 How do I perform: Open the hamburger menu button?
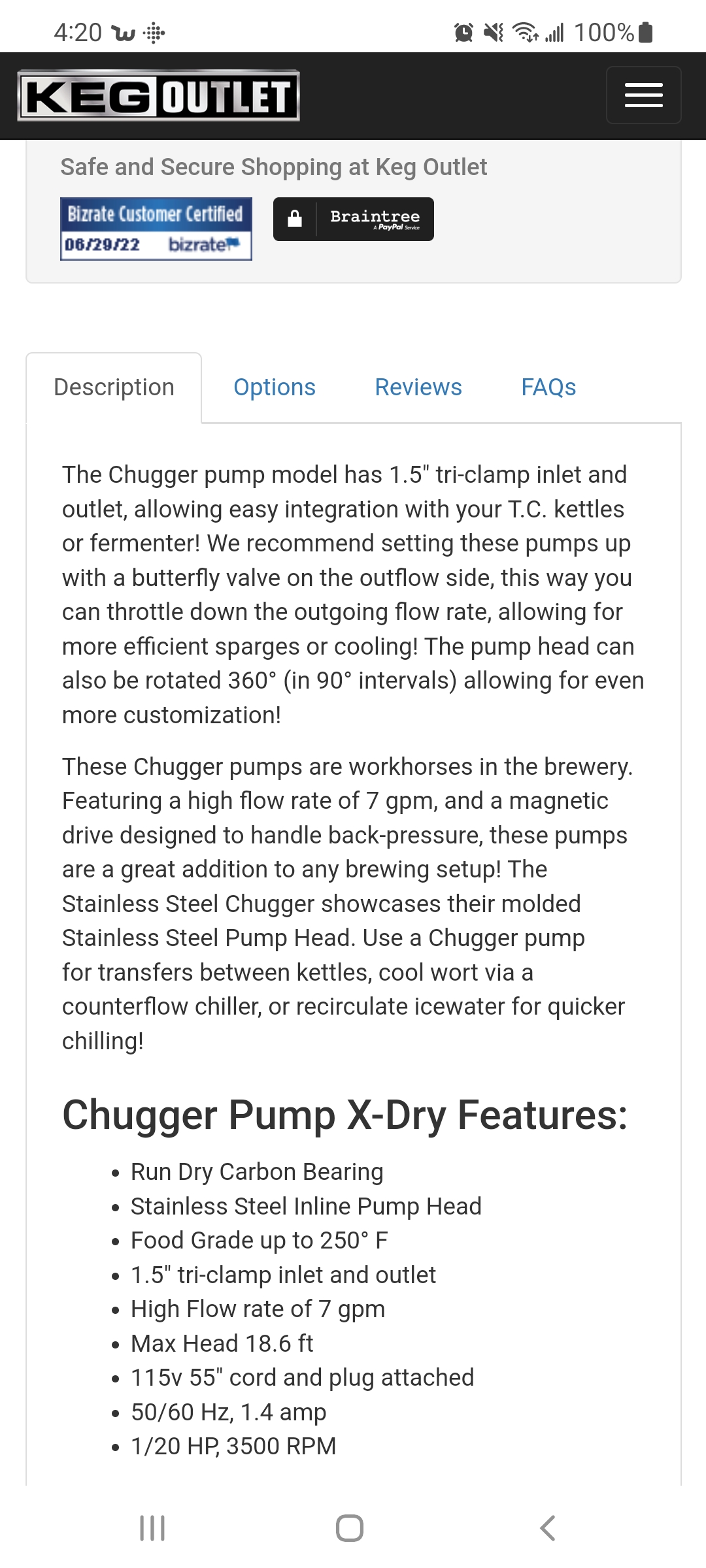pyautogui.click(x=643, y=95)
